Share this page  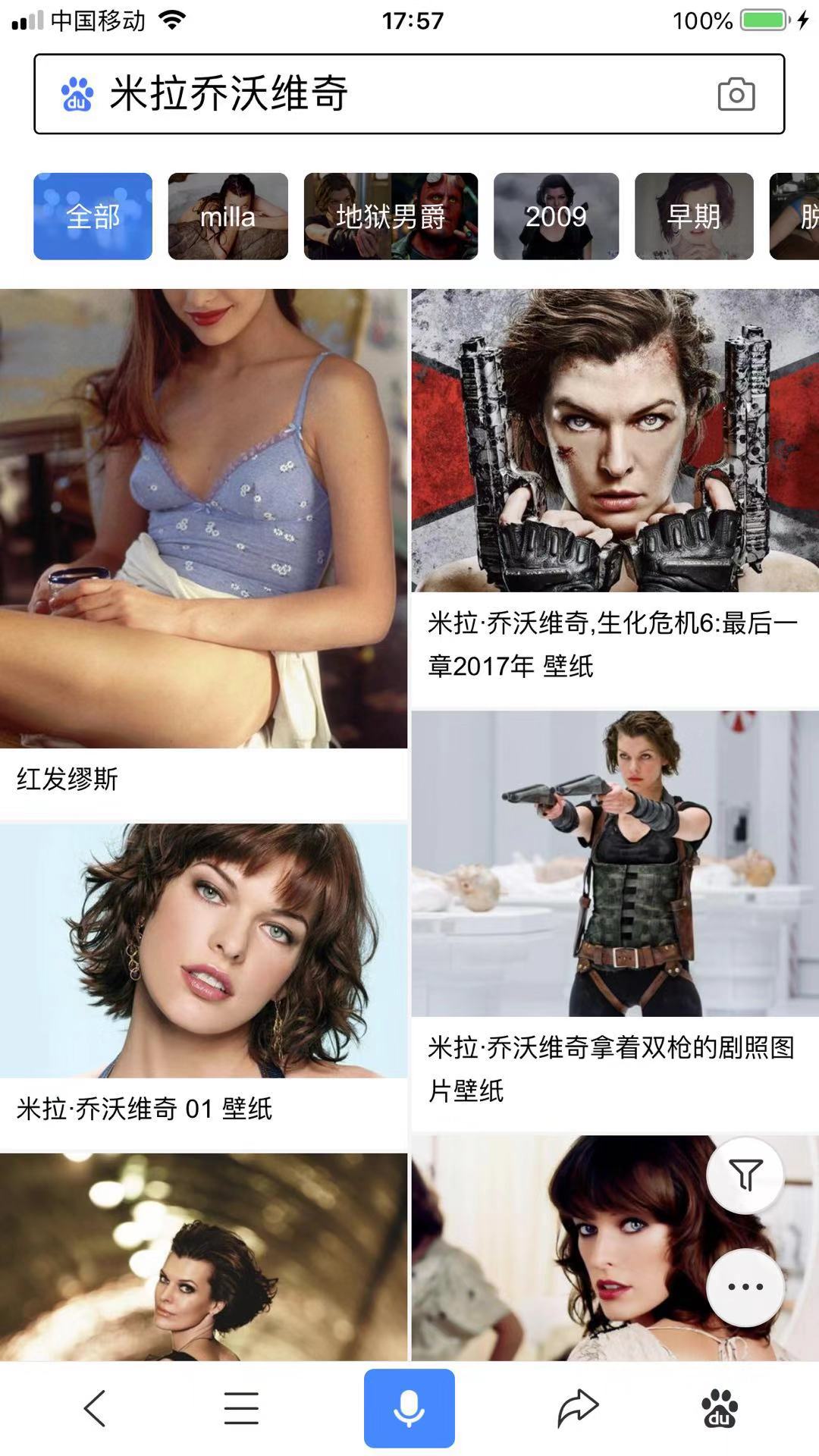pyautogui.click(x=578, y=1408)
